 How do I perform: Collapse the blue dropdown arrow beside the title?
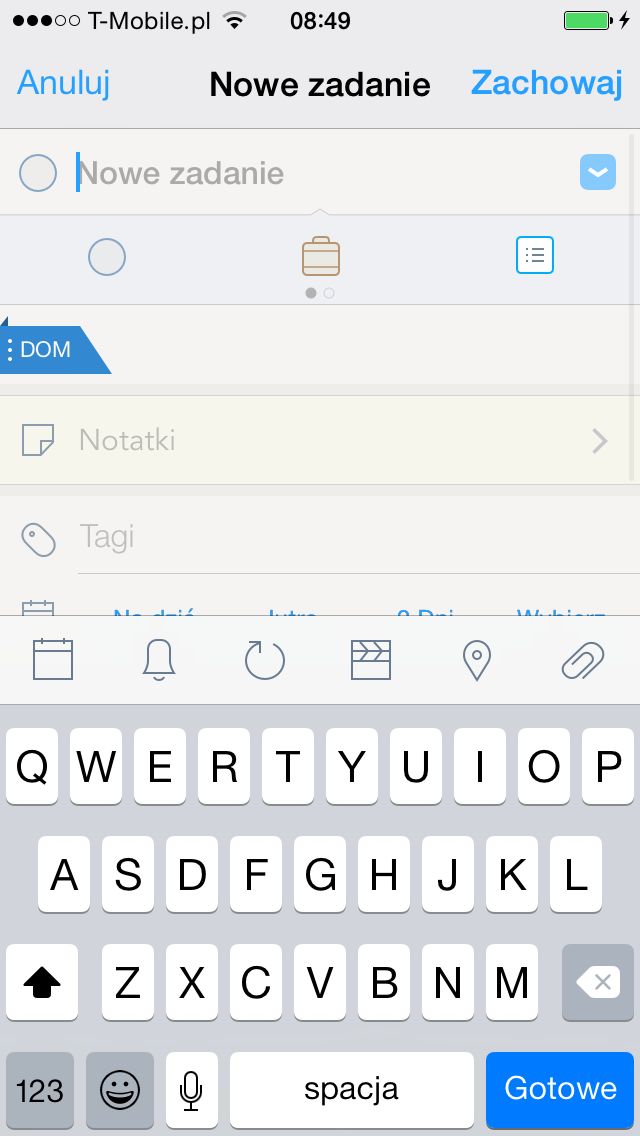(598, 172)
